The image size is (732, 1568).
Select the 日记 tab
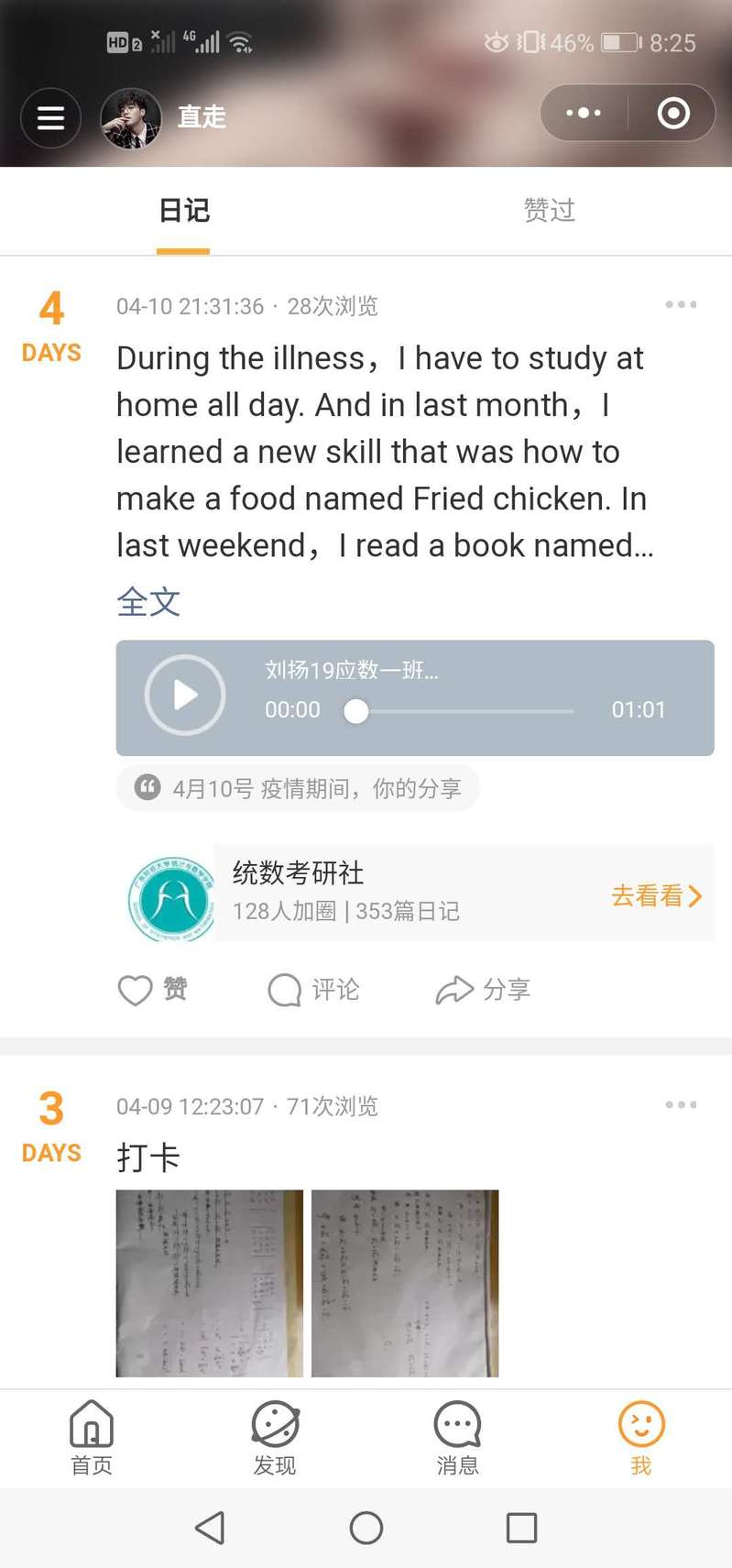[183, 211]
